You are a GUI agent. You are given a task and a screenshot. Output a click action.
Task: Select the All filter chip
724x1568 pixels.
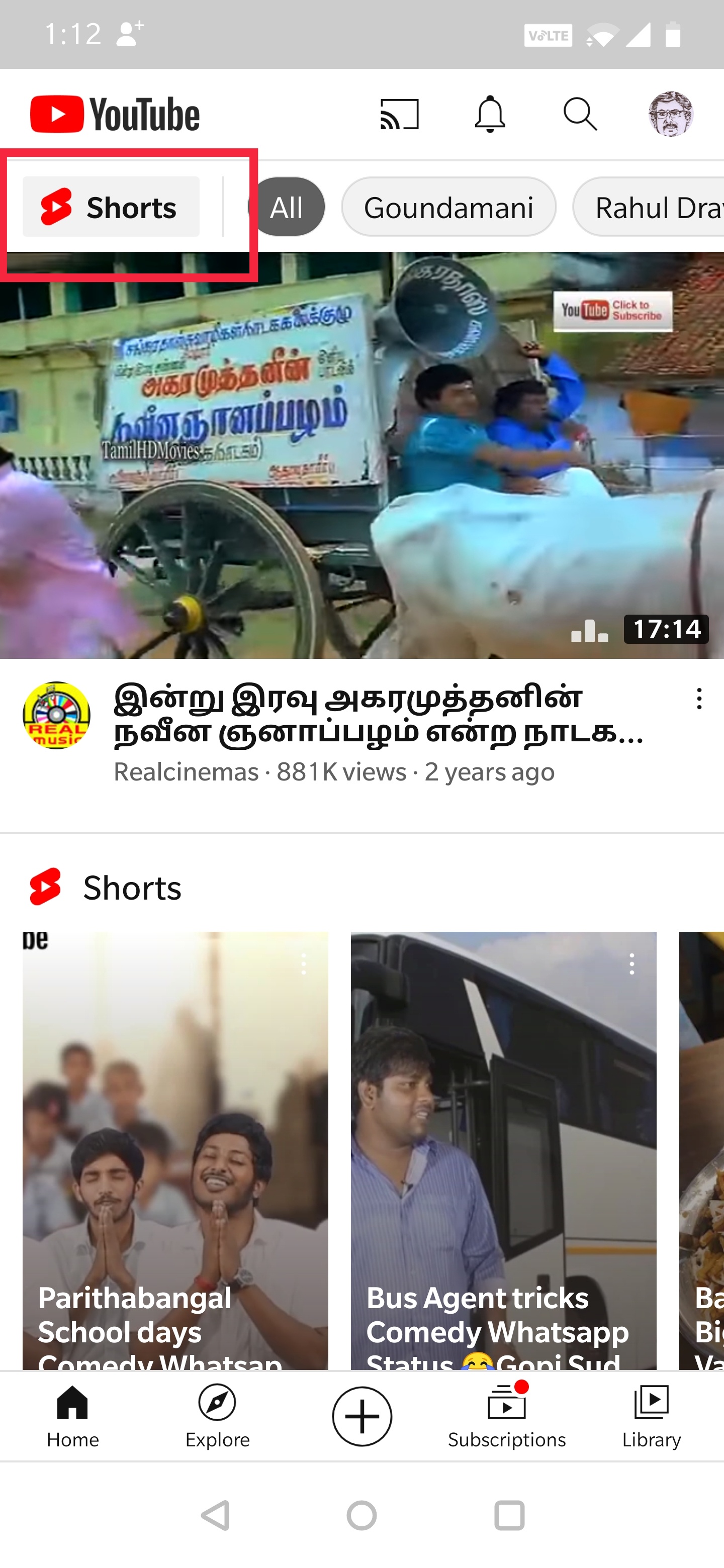(x=287, y=207)
